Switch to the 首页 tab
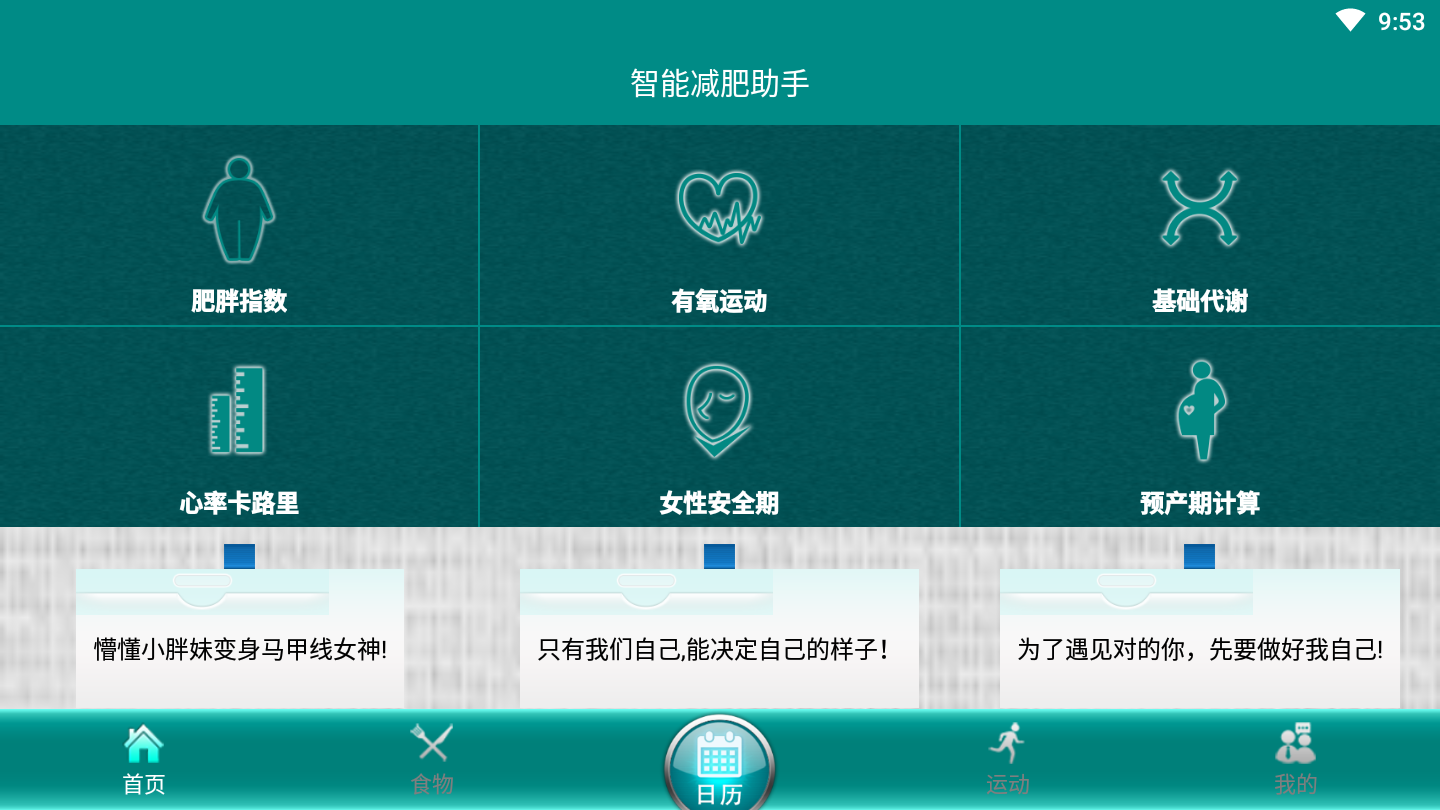The image size is (1440, 810). [144, 760]
